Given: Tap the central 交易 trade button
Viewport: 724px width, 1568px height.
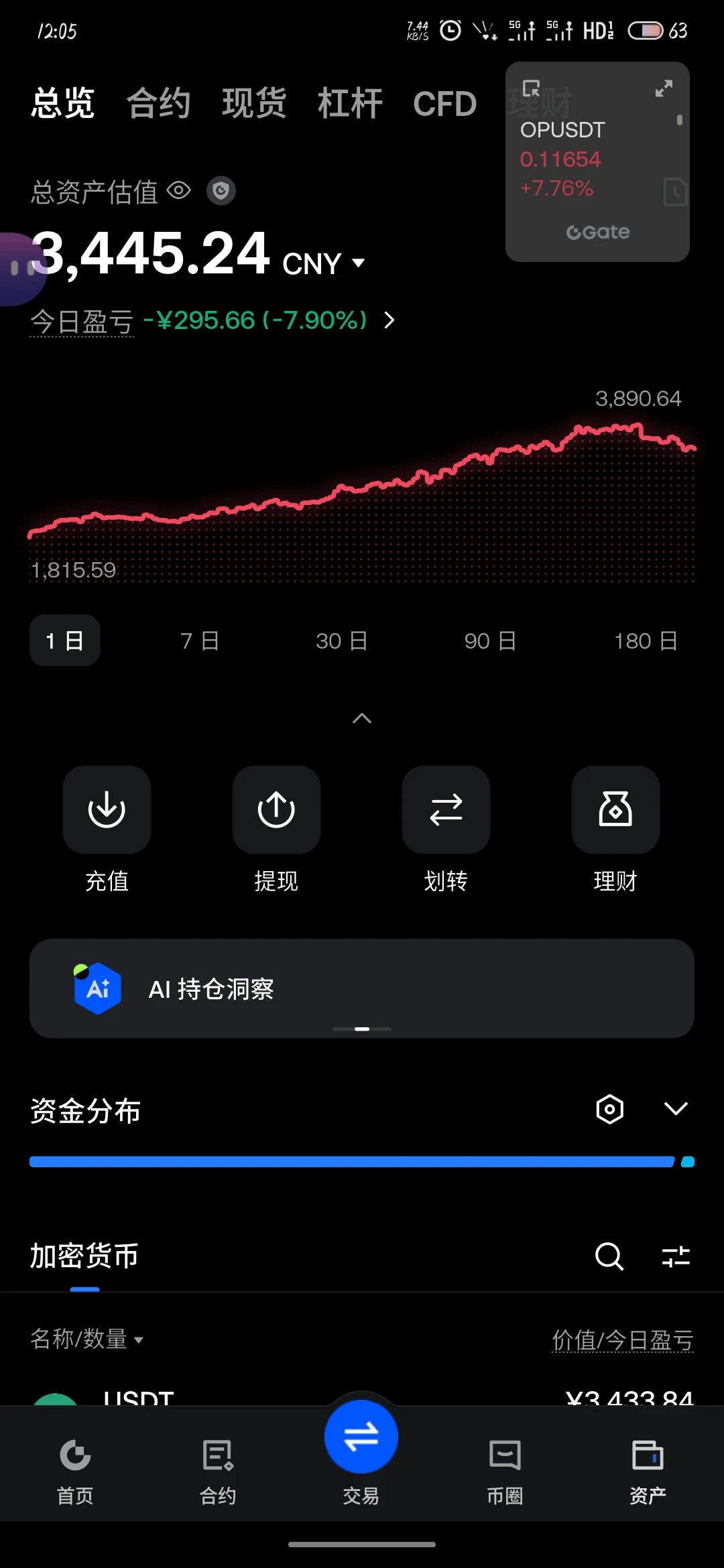Looking at the screenshot, I should pos(361,1437).
